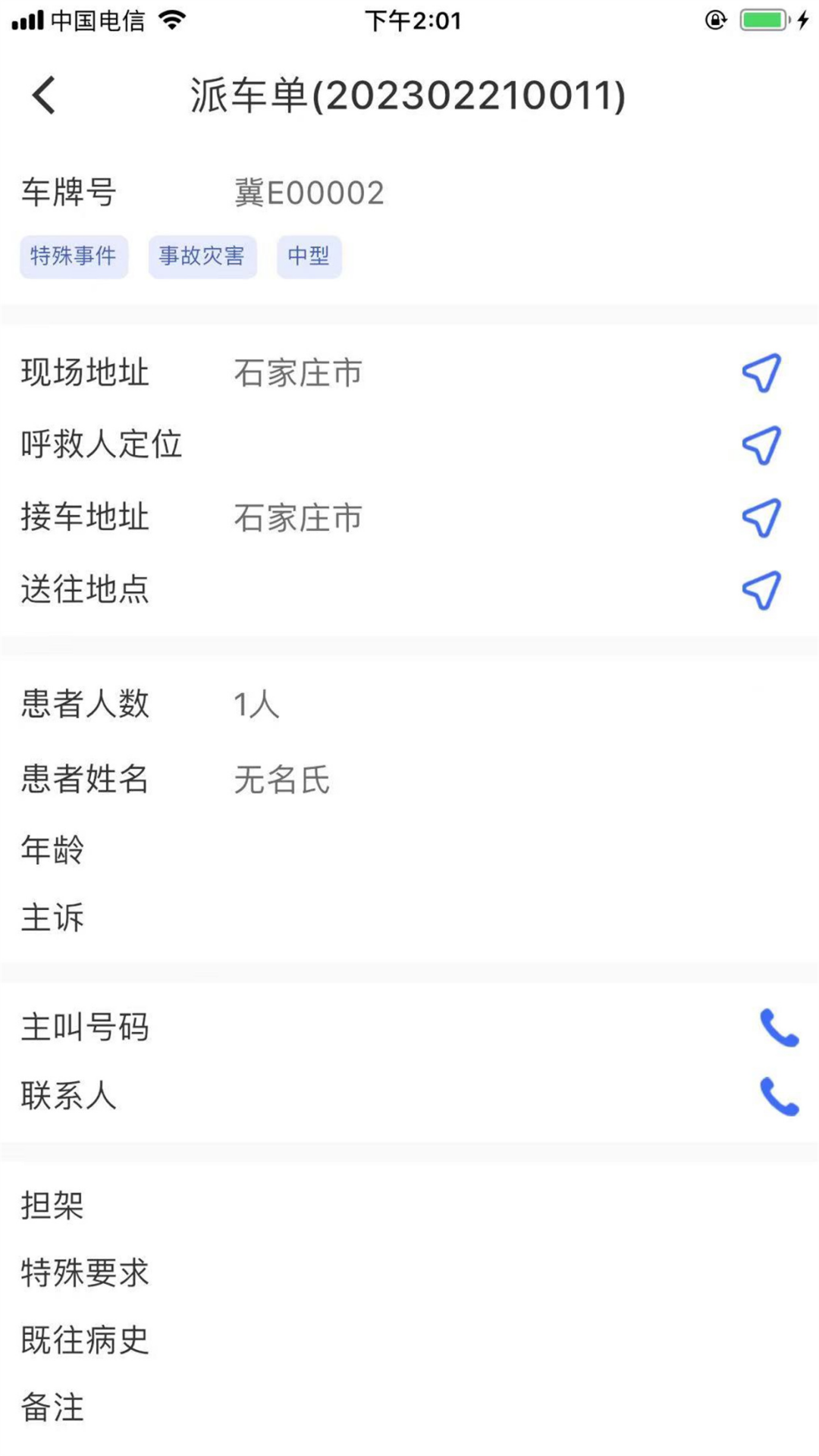Select the 特殊事件 tag
819x1456 pixels.
(x=74, y=256)
